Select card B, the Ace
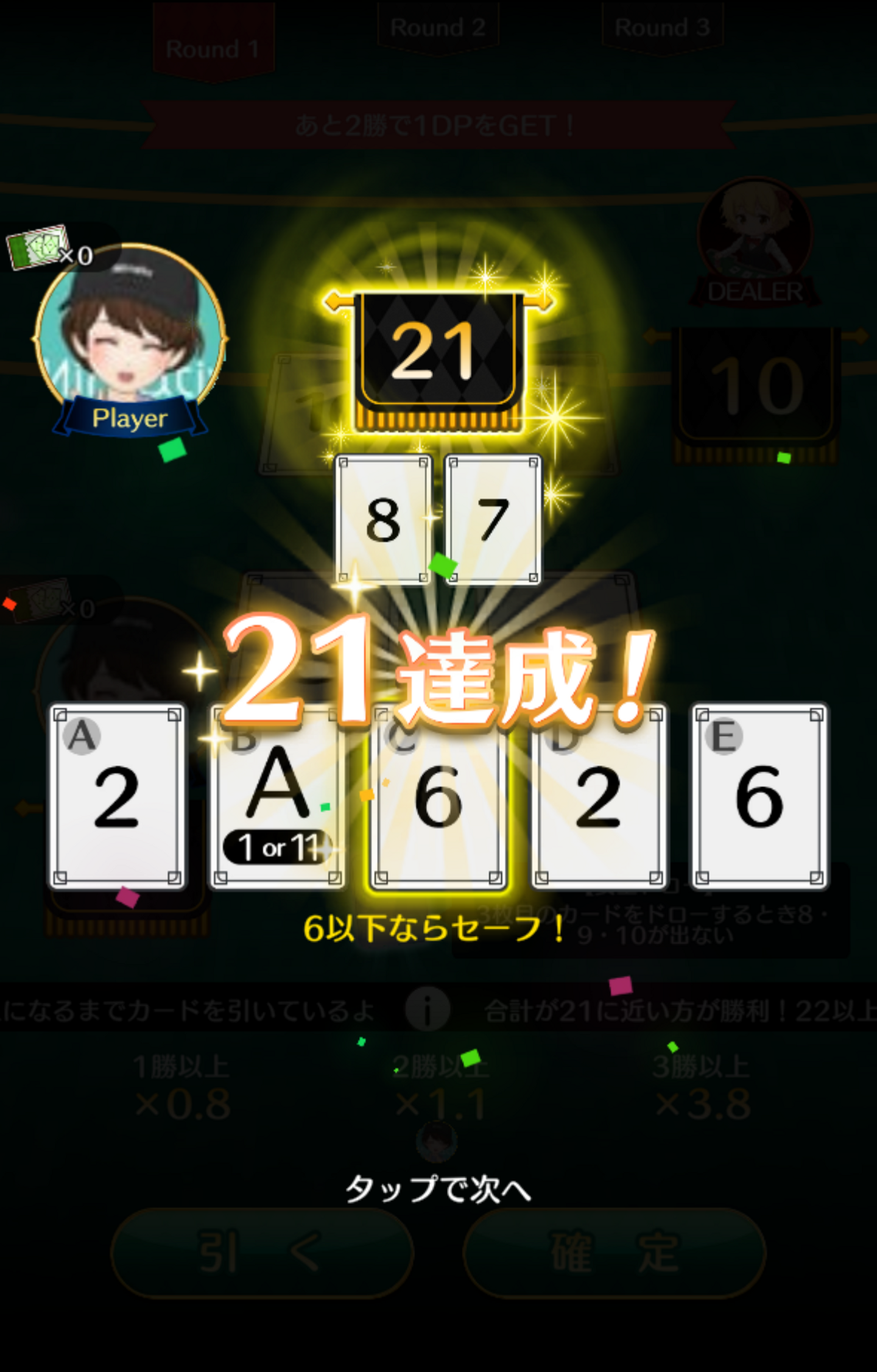This screenshot has width=877, height=1372. click(x=278, y=797)
